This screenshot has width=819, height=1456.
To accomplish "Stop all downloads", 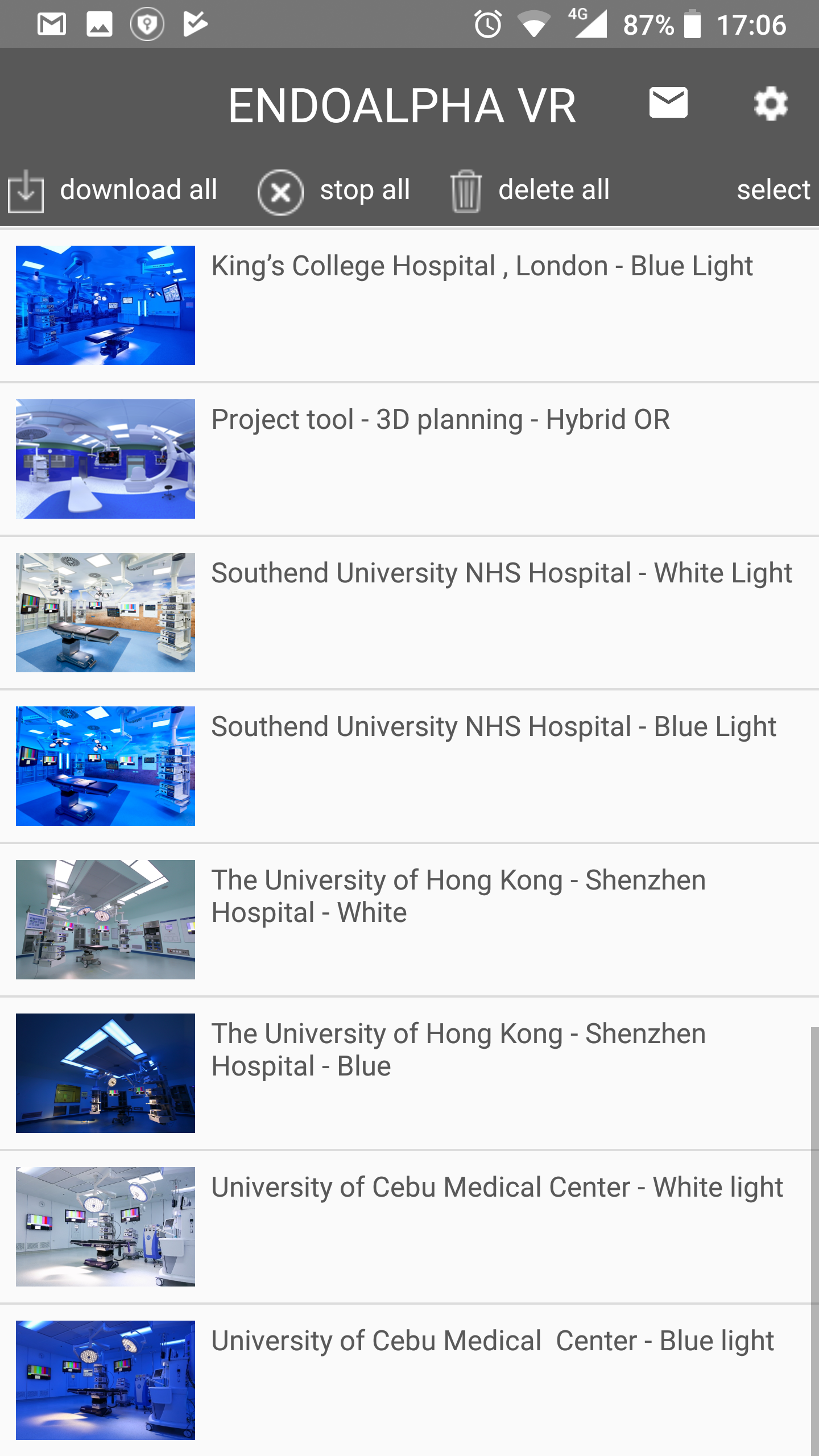I will [x=334, y=191].
